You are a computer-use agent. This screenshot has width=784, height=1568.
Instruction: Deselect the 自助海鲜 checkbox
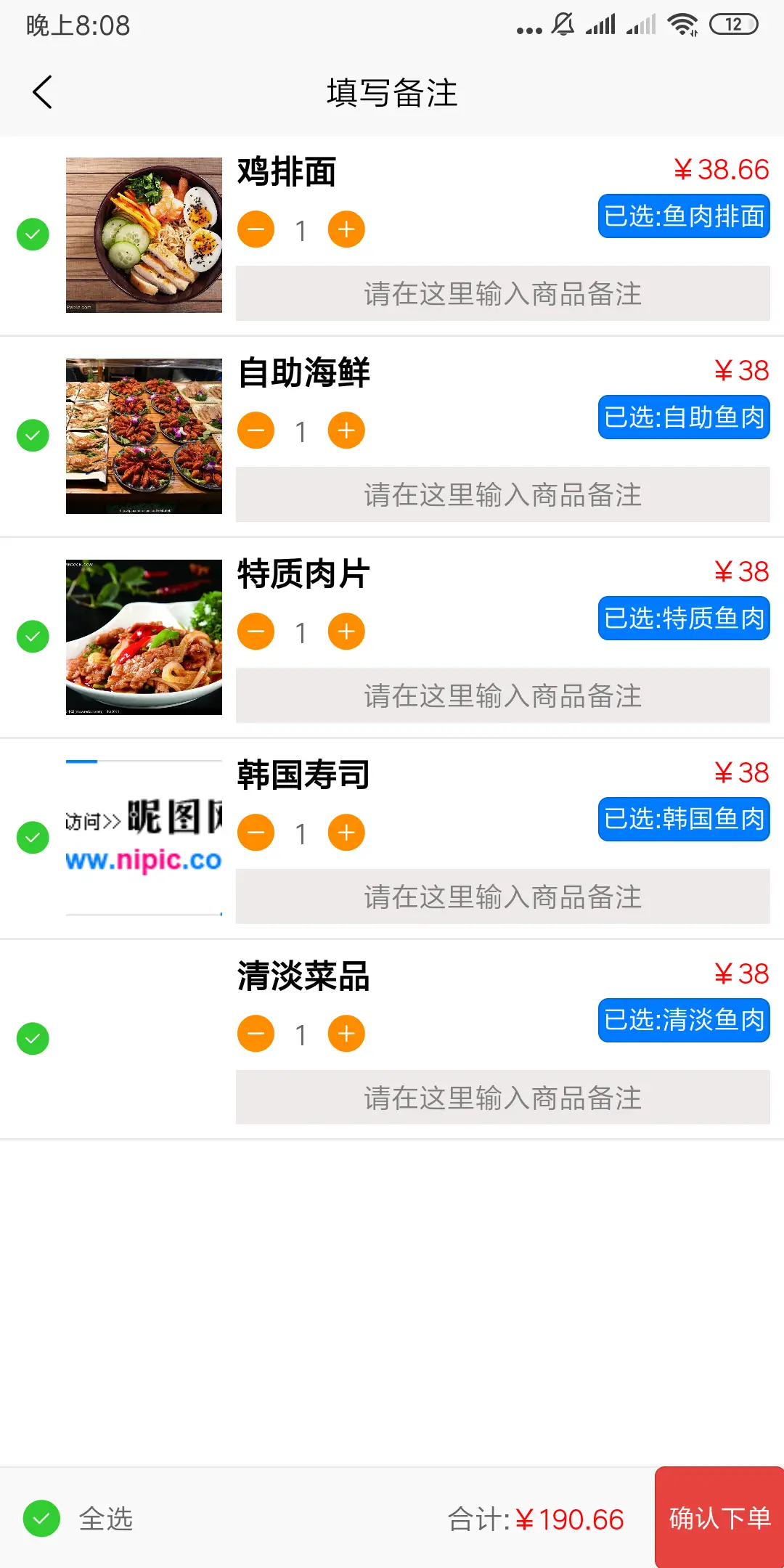[x=33, y=436]
